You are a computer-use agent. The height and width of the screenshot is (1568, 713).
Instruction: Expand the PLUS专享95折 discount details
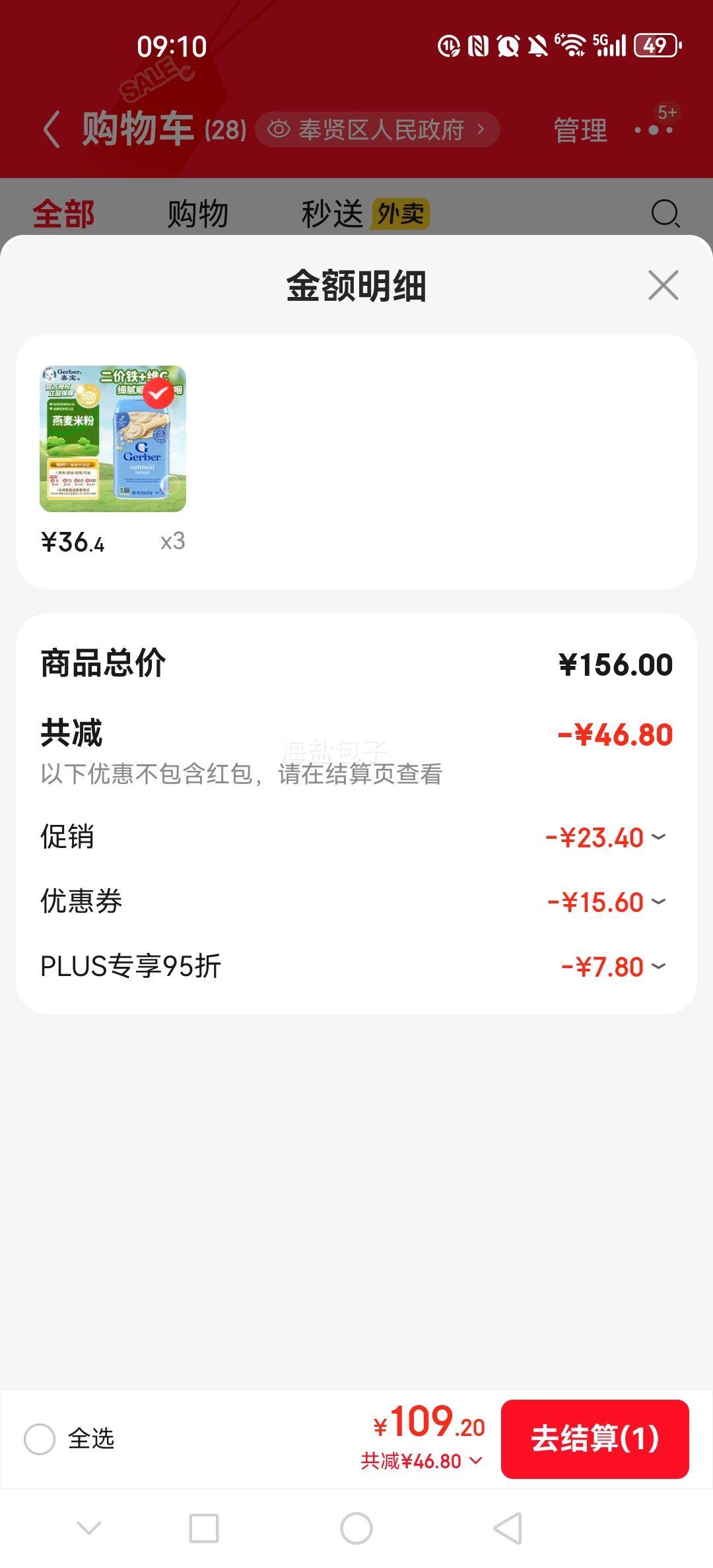coord(658,967)
